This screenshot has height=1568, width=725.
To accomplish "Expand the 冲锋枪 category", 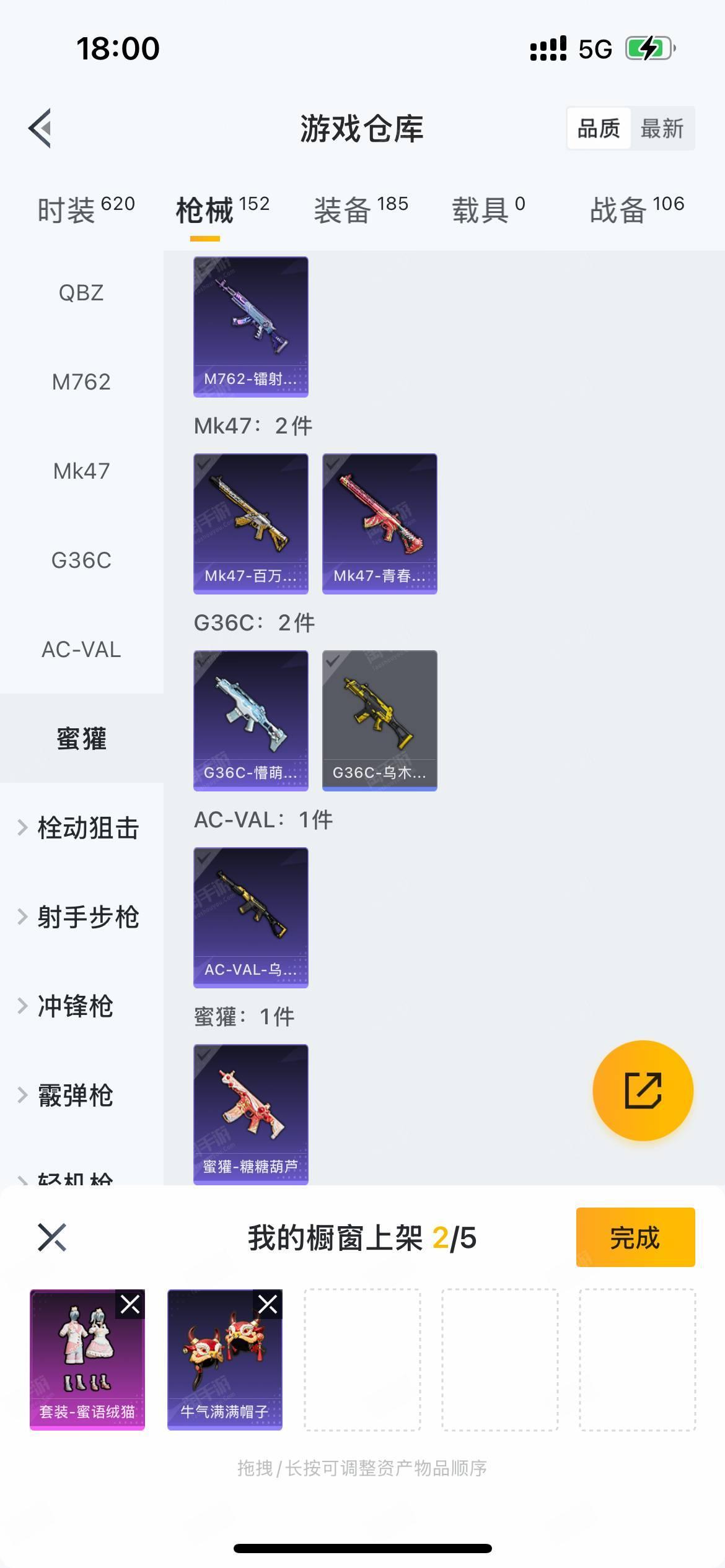I will [81, 1006].
